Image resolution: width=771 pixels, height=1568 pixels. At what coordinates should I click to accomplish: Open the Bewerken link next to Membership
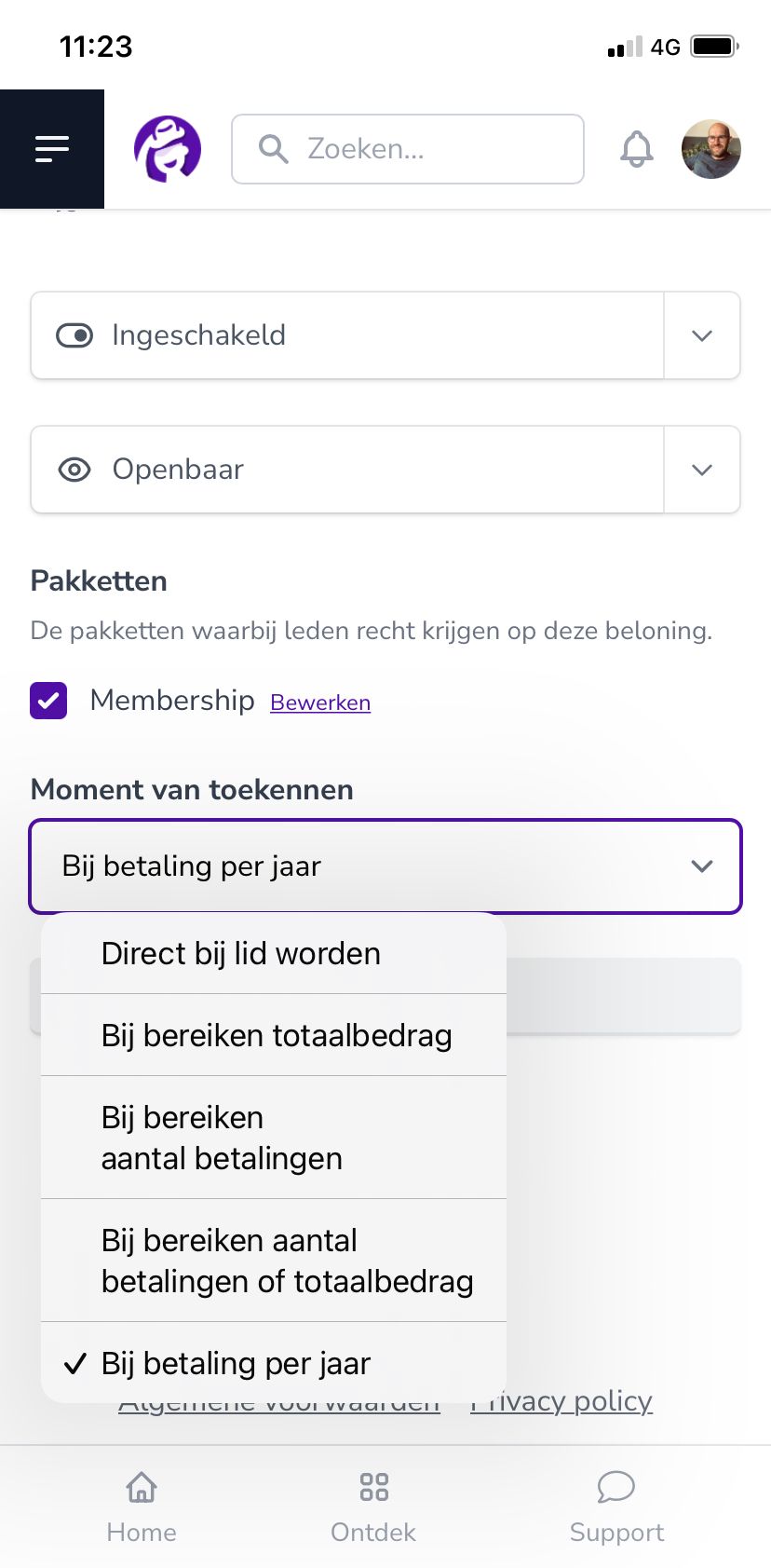point(320,702)
